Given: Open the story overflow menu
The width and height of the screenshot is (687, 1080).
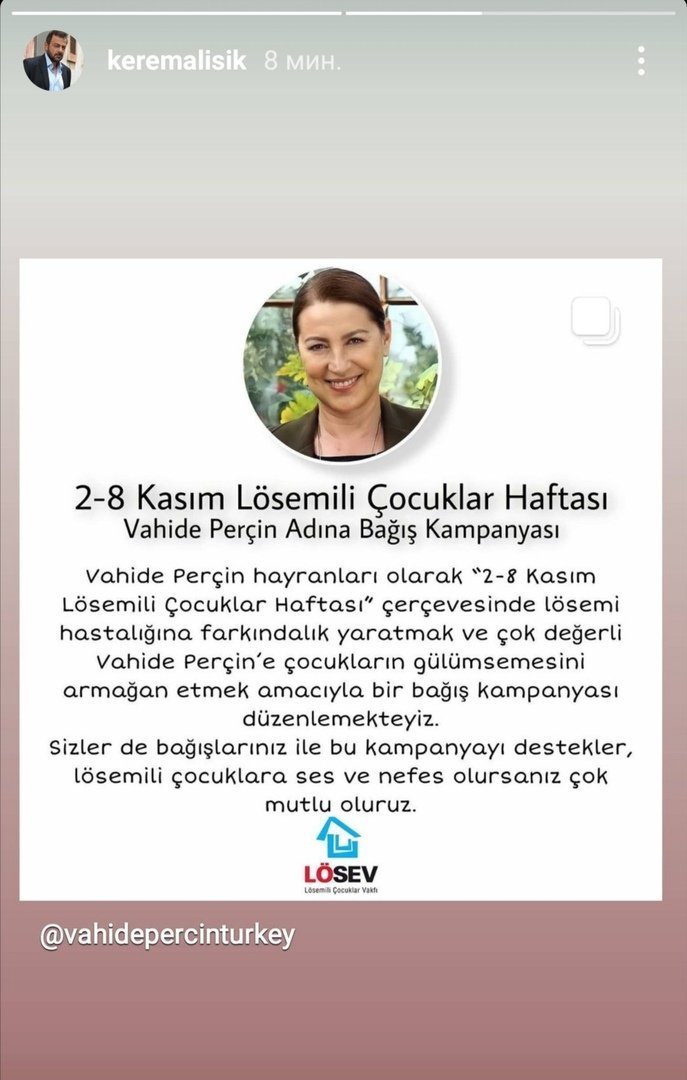Looking at the screenshot, I should (x=641, y=61).
